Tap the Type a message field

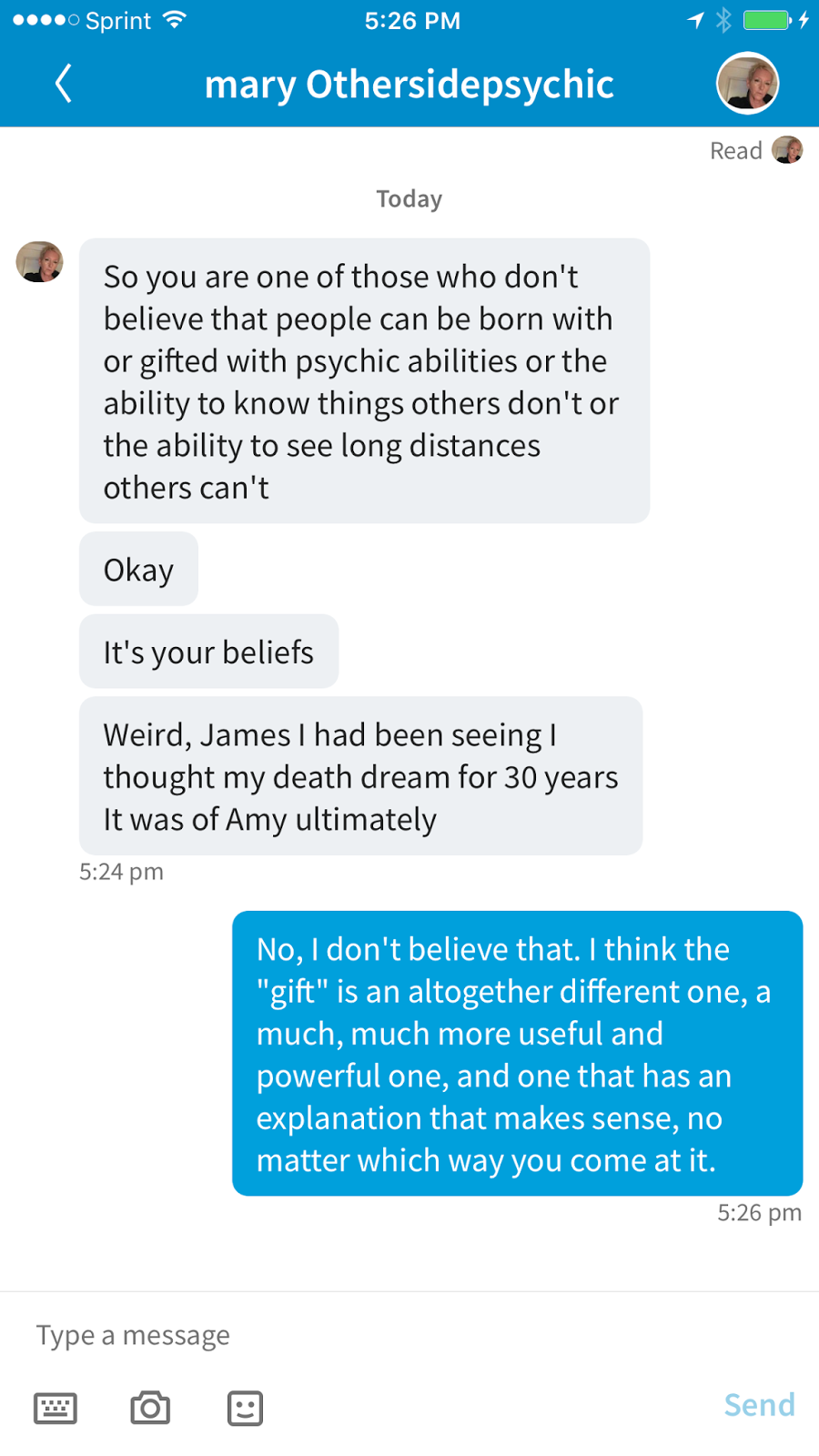click(409, 1335)
